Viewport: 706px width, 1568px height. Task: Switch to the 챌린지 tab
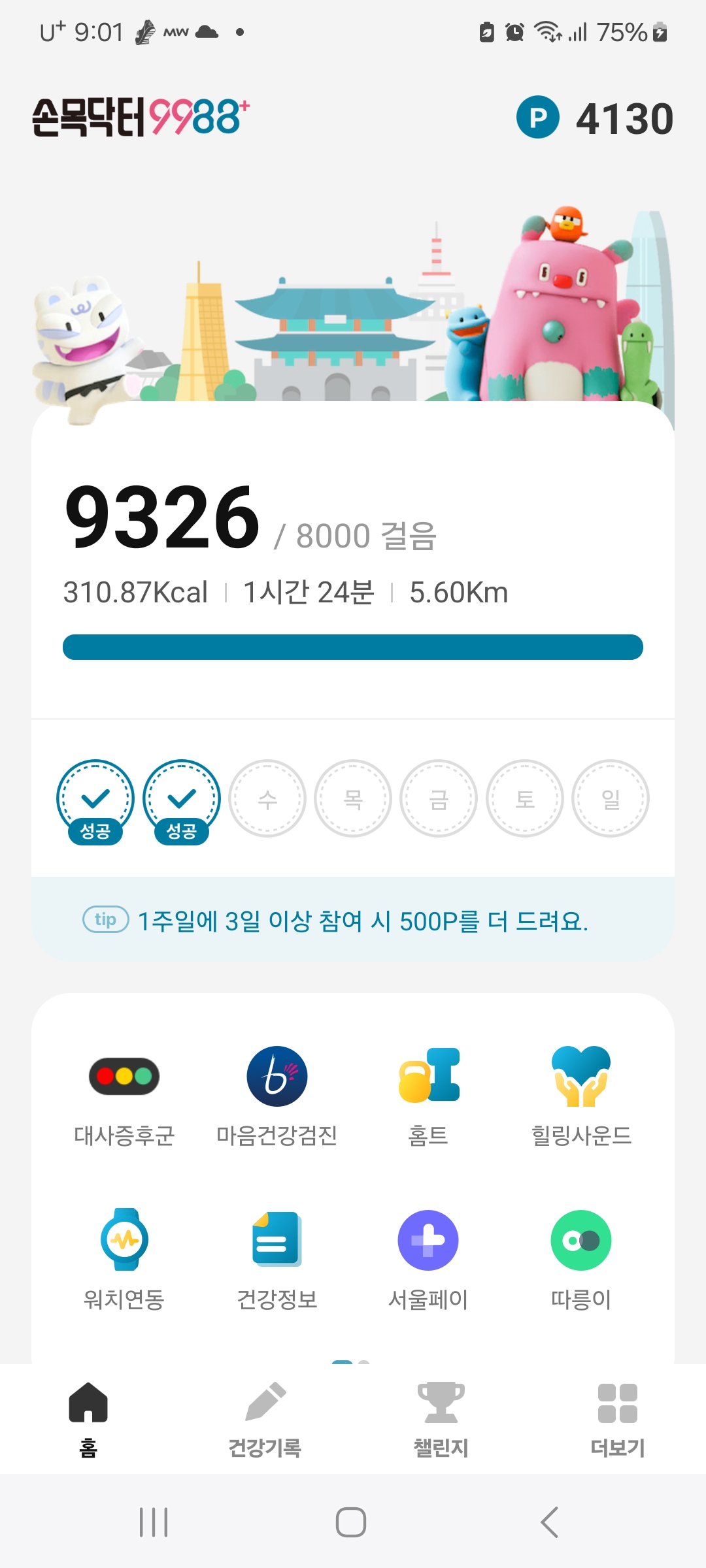pyautogui.click(x=441, y=1419)
